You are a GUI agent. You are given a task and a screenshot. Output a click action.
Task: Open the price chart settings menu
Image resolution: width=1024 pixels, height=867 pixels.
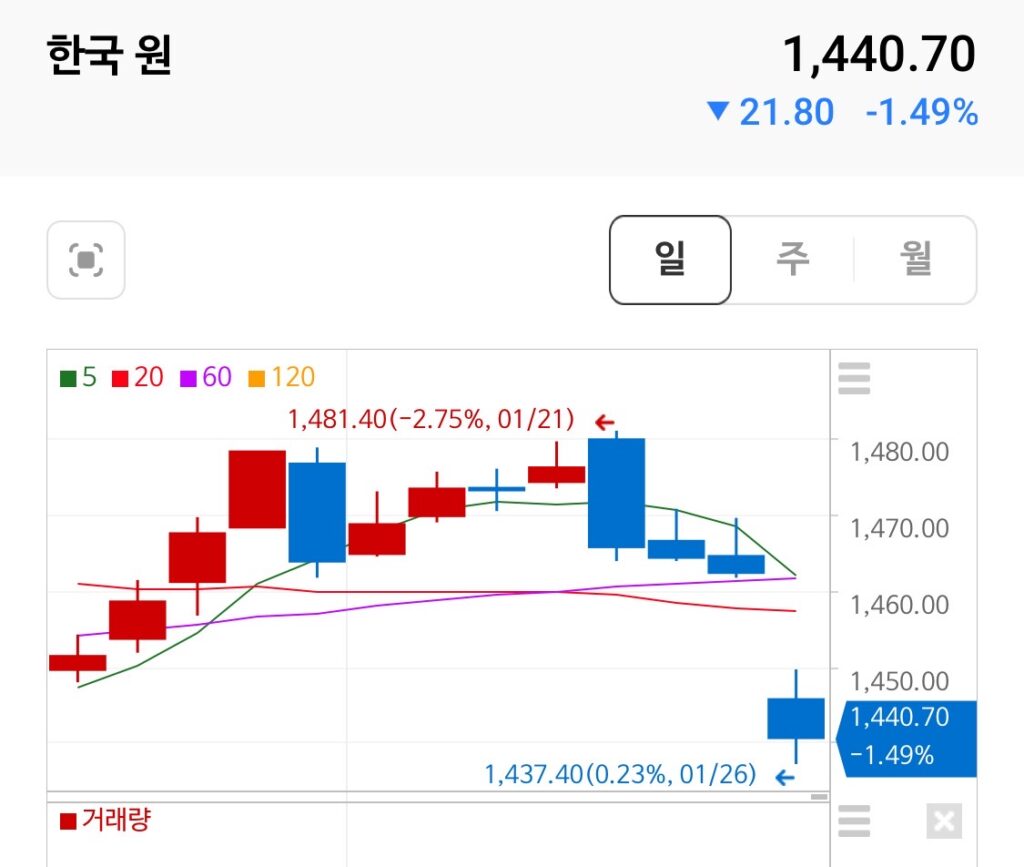853,379
